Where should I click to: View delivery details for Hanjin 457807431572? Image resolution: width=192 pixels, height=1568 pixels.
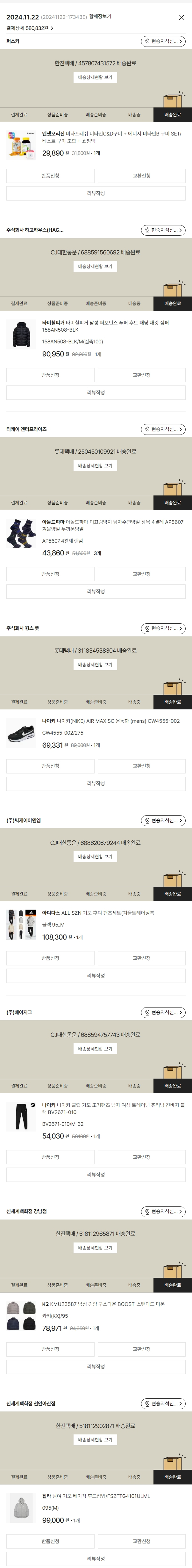tap(96, 77)
